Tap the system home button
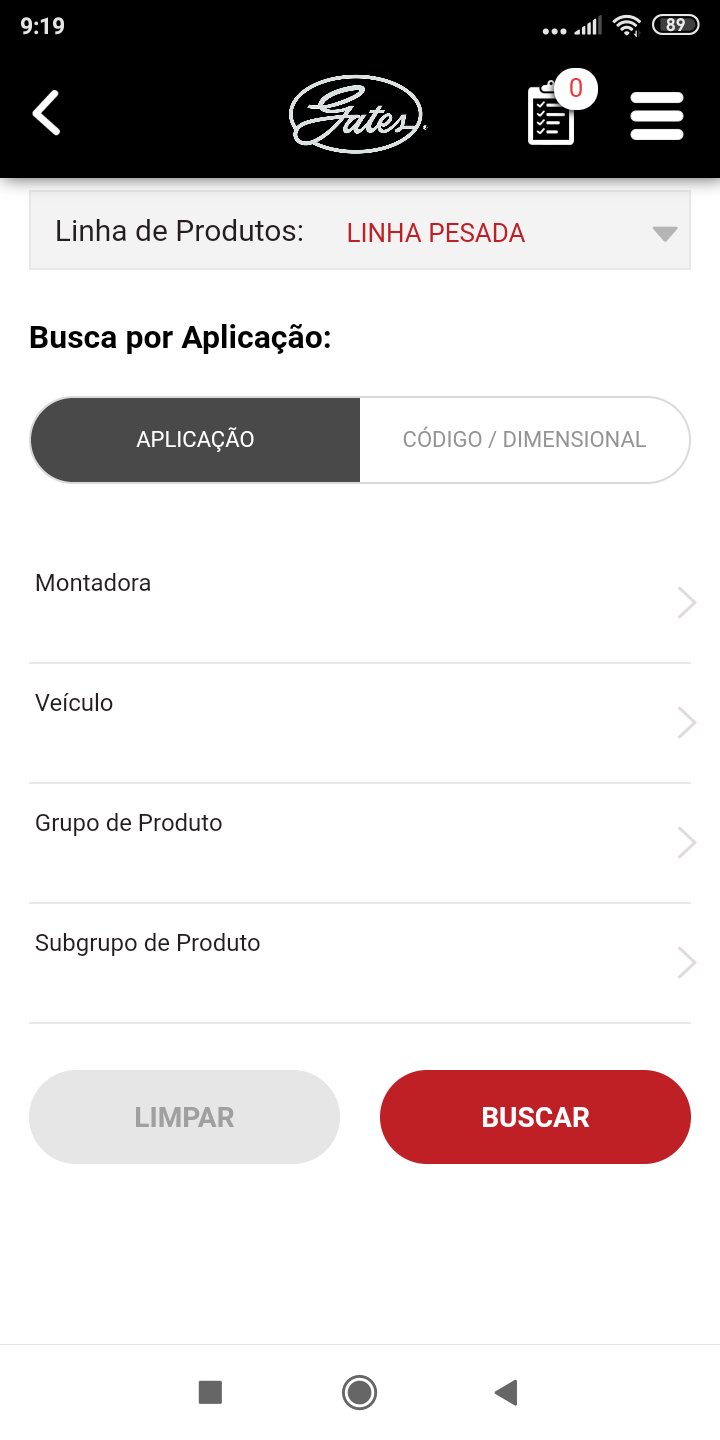This screenshot has height=1440, width=720. tap(359, 1392)
